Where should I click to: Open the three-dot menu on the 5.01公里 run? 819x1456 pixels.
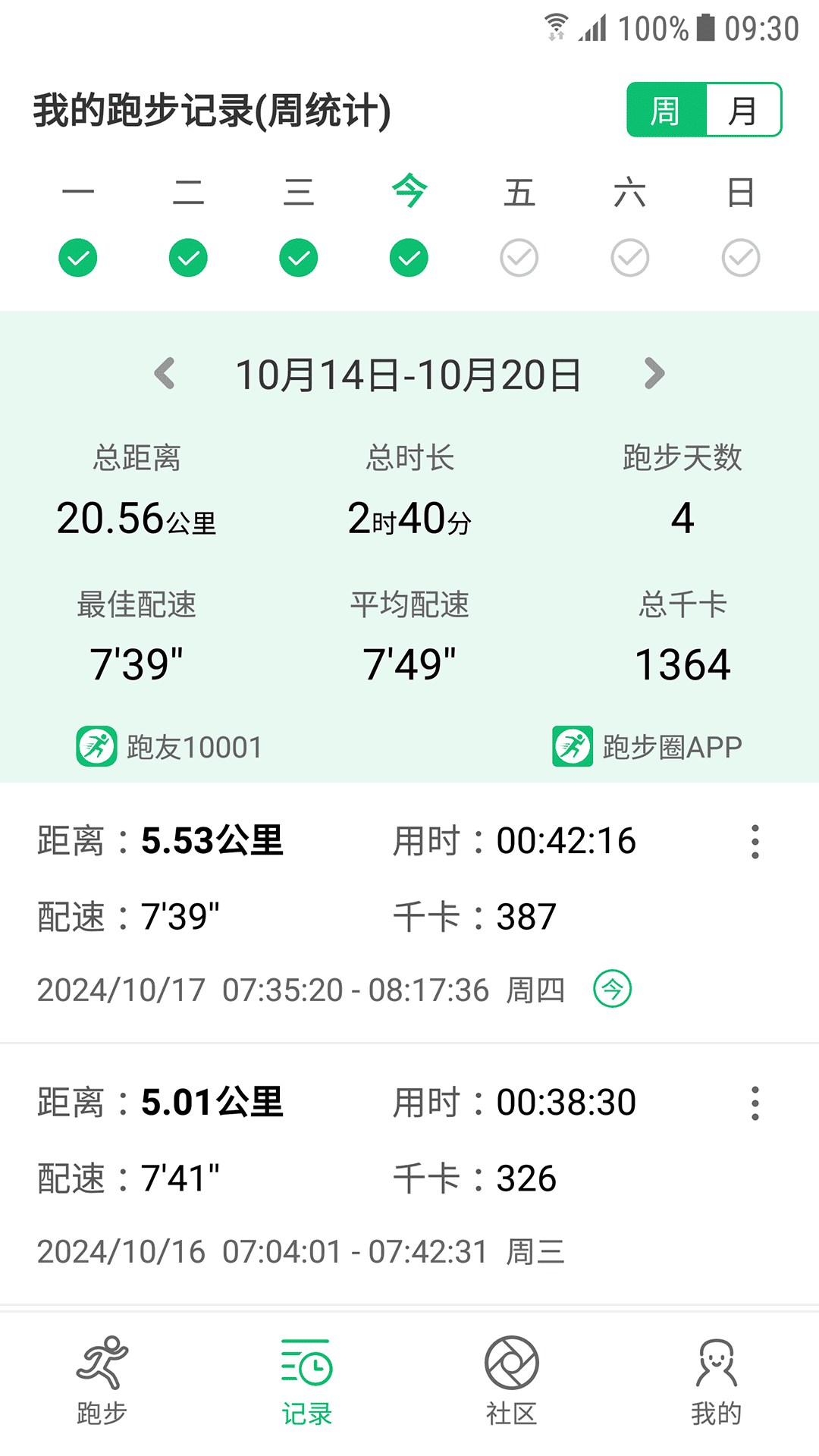pyautogui.click(x=755, y=1105)
